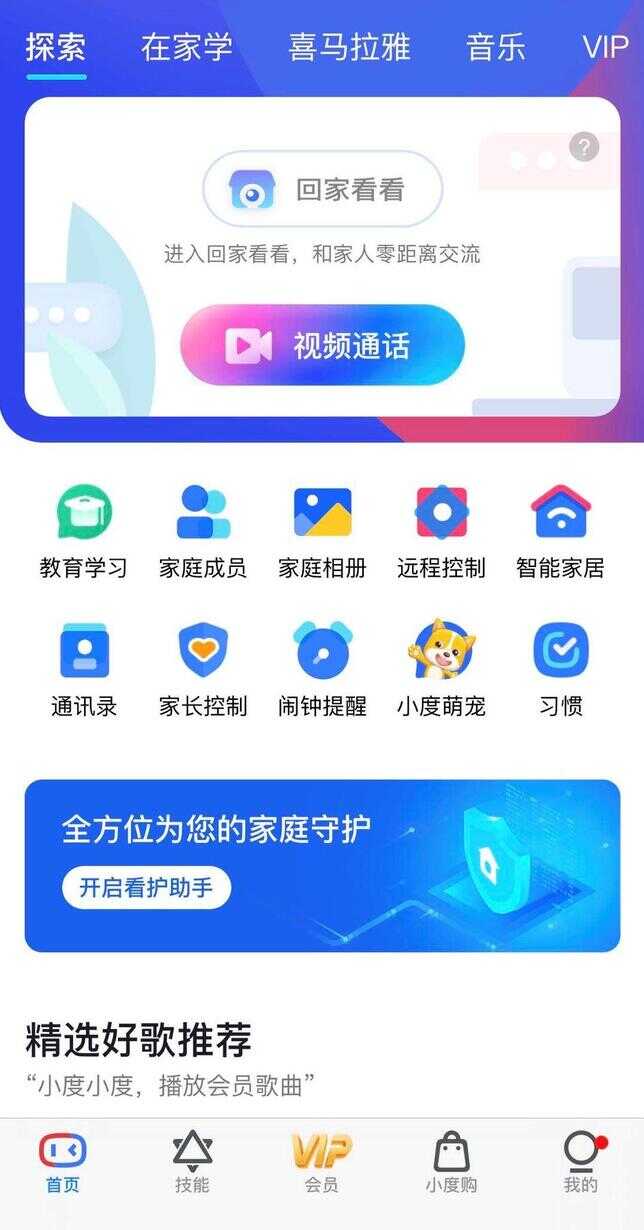
Task: Open 通讯录 contacts
Action: click(x=84, y=668)
